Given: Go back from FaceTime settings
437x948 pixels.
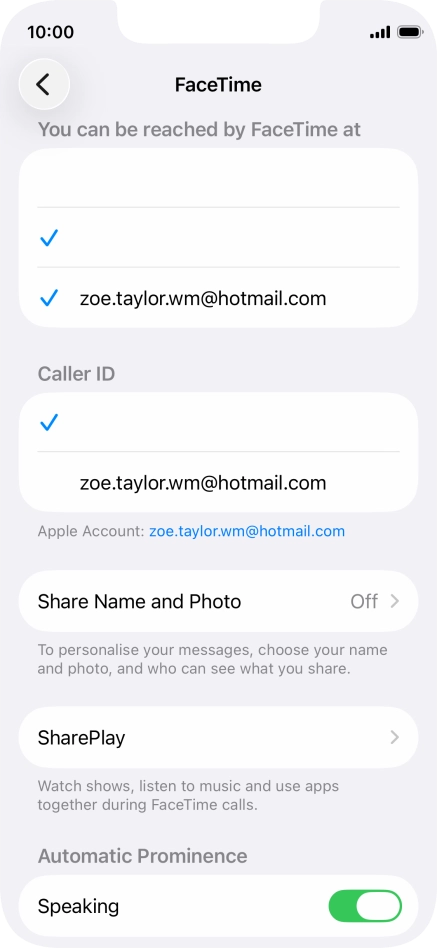Looking at the screenshot, I should (x=44, y=84).
